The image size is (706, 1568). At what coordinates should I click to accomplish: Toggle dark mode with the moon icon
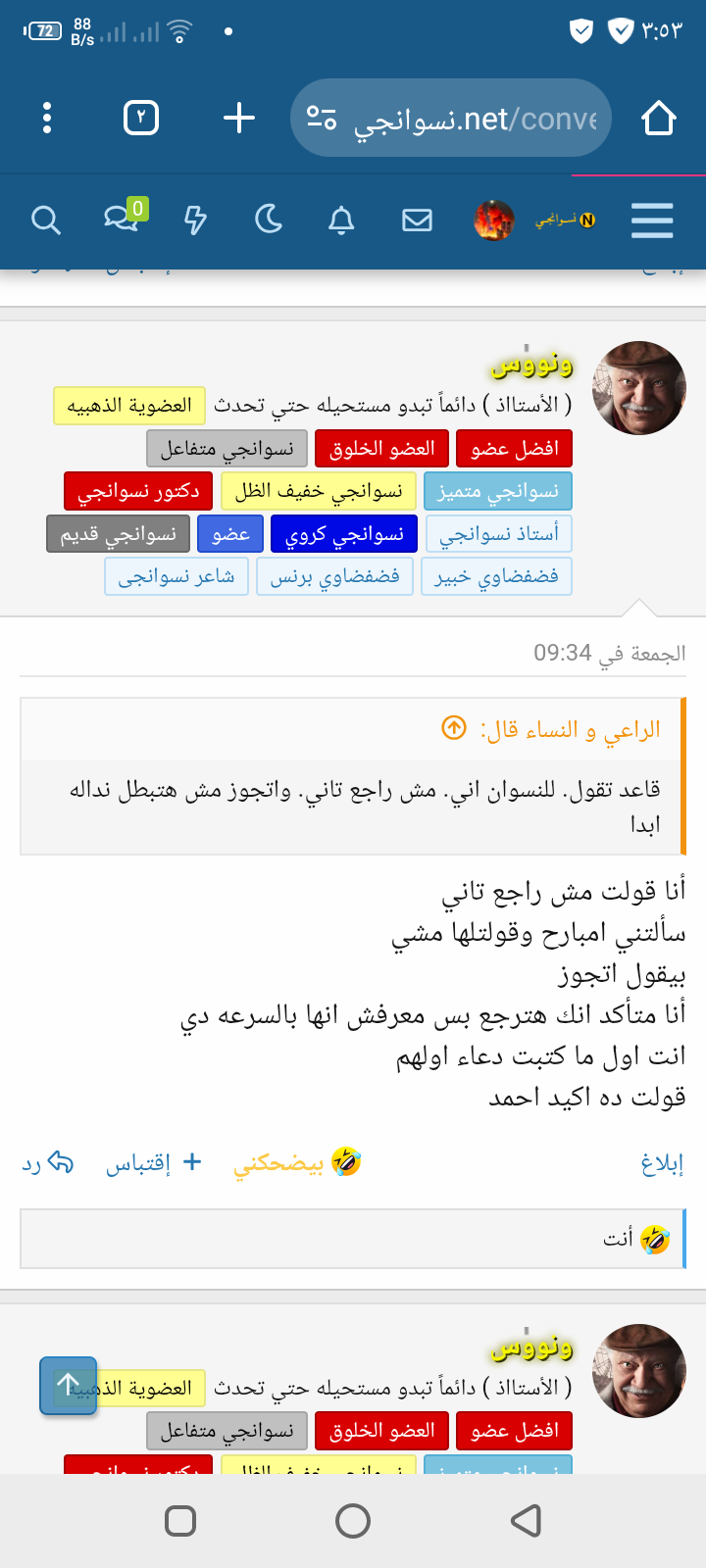pos(268,220)
